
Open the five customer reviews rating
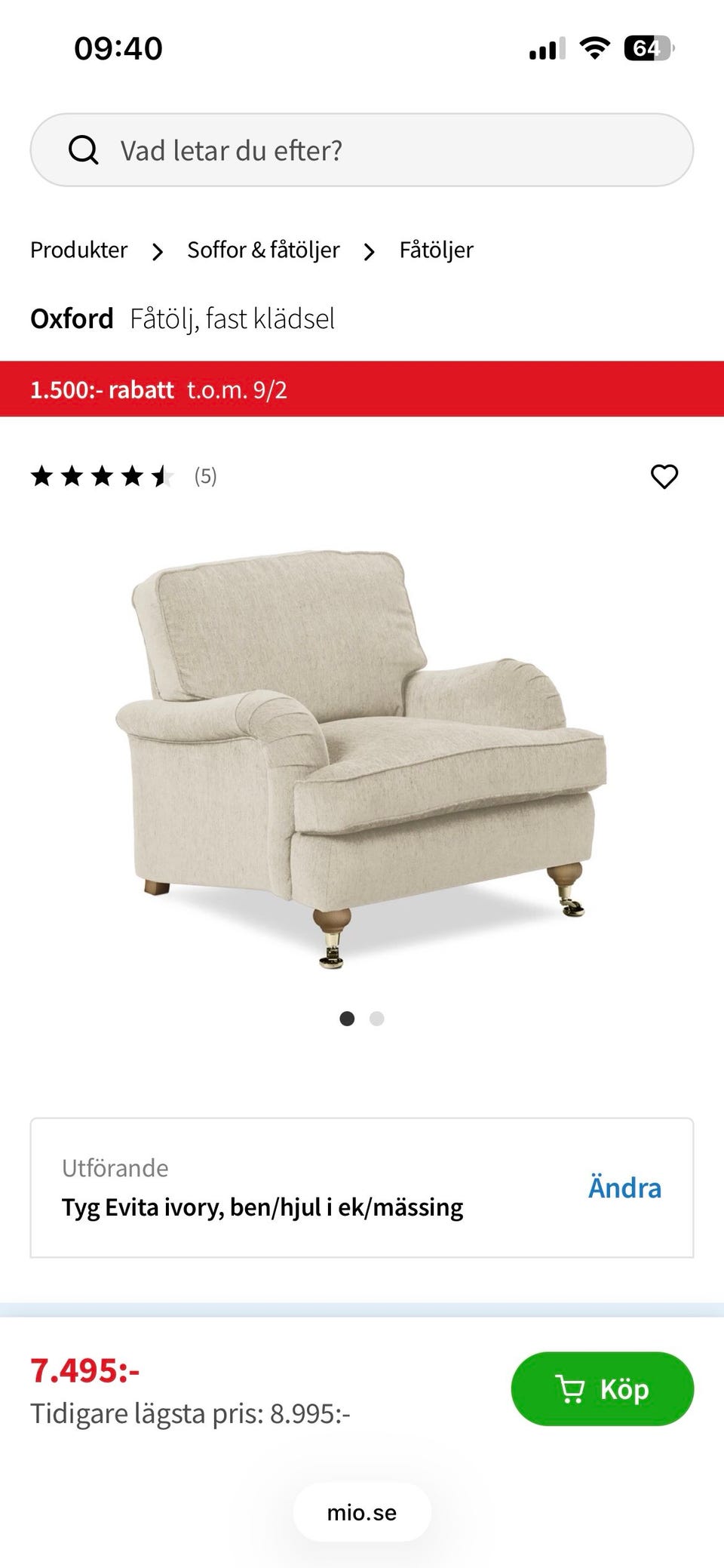coord(124,476)
